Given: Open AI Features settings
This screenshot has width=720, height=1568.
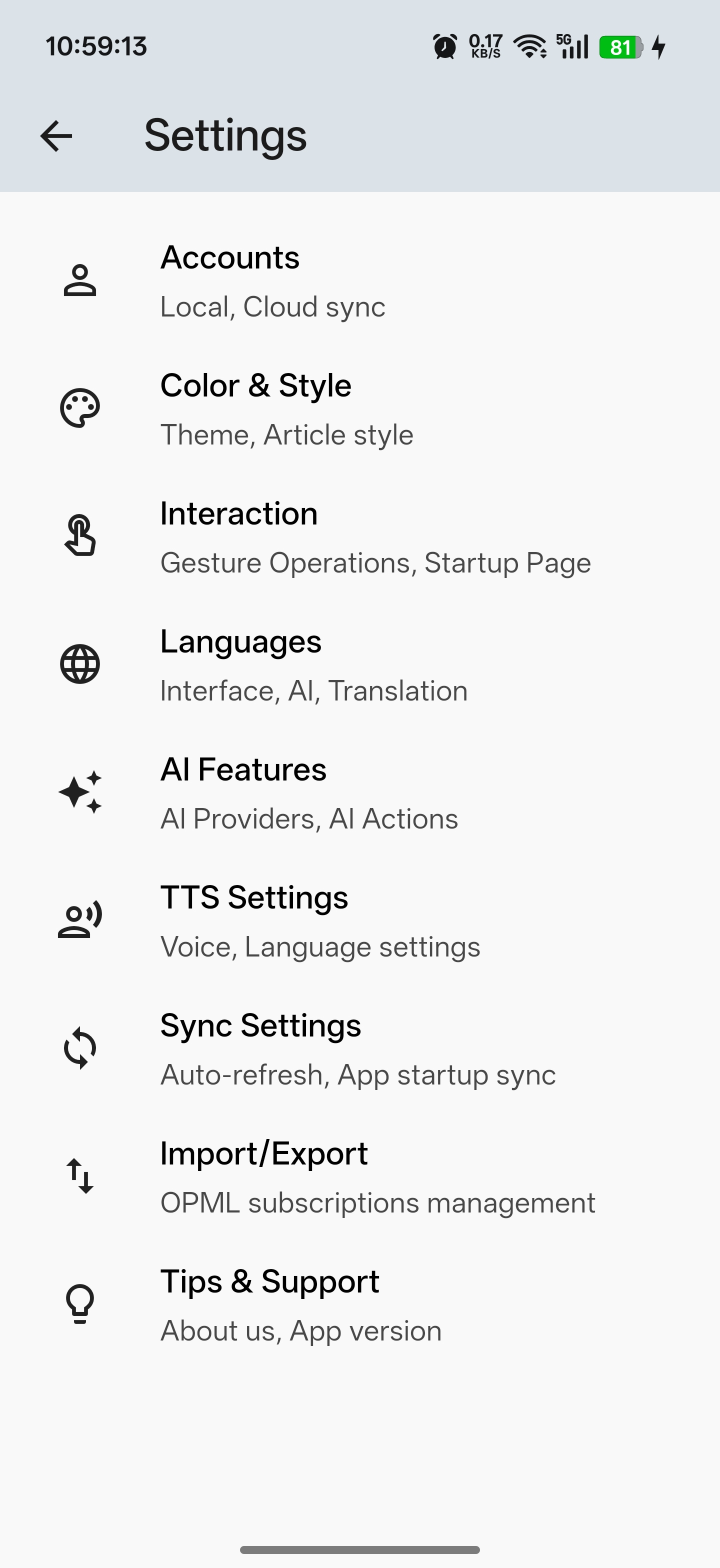Looking at the screenshot, I should tap(359, 792).
